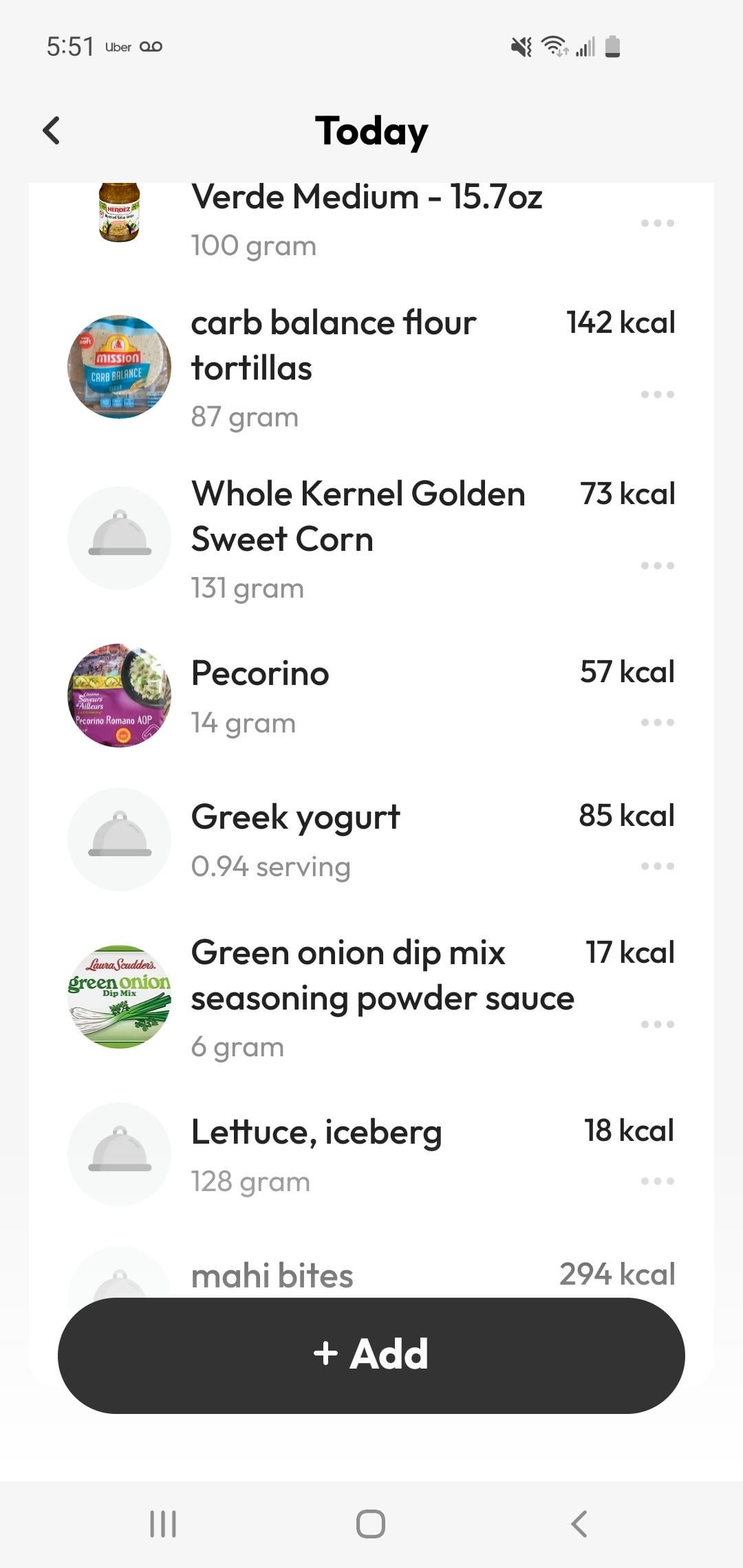
Task: Open the Pecorino food entry
Action: [x=371, y=696]
